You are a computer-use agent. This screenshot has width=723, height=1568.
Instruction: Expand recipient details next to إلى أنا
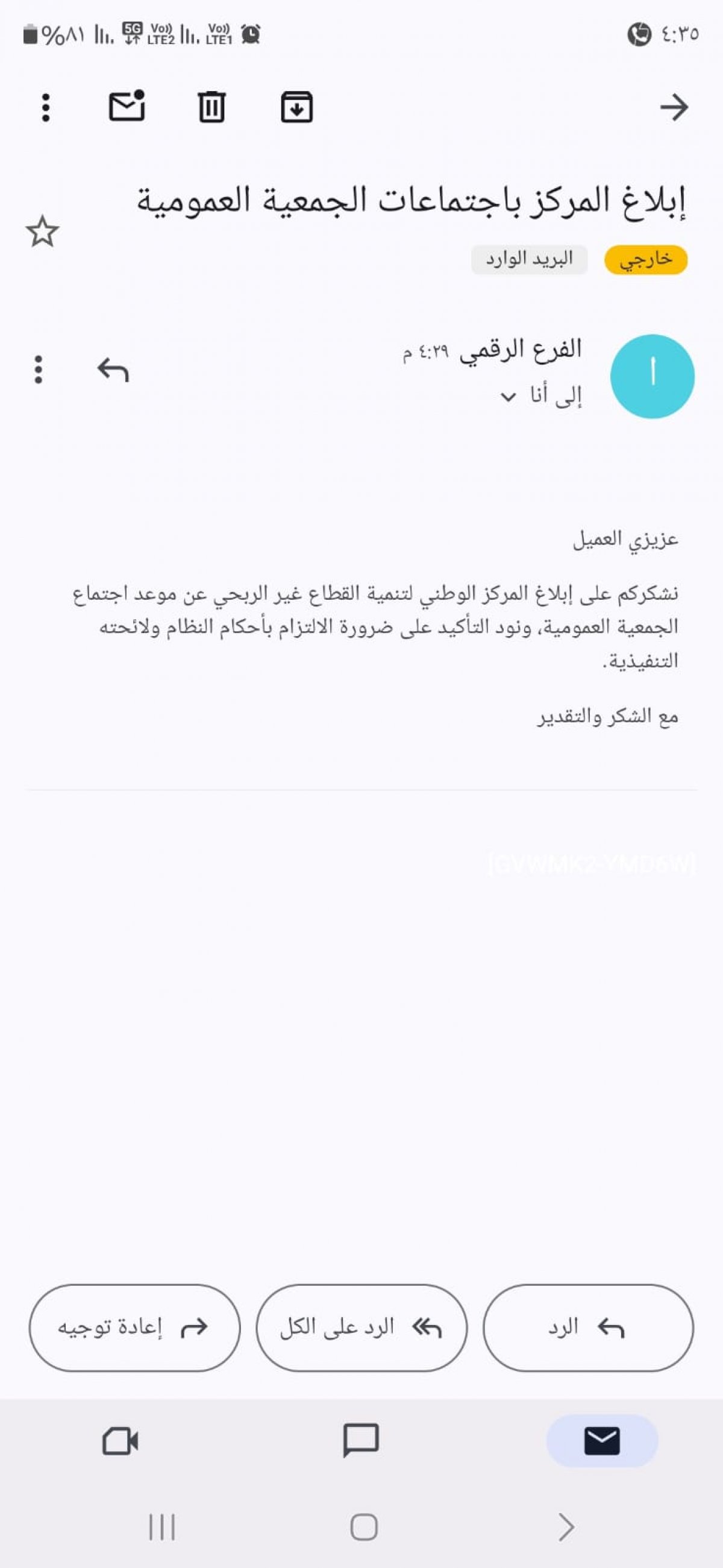point(509,397)
